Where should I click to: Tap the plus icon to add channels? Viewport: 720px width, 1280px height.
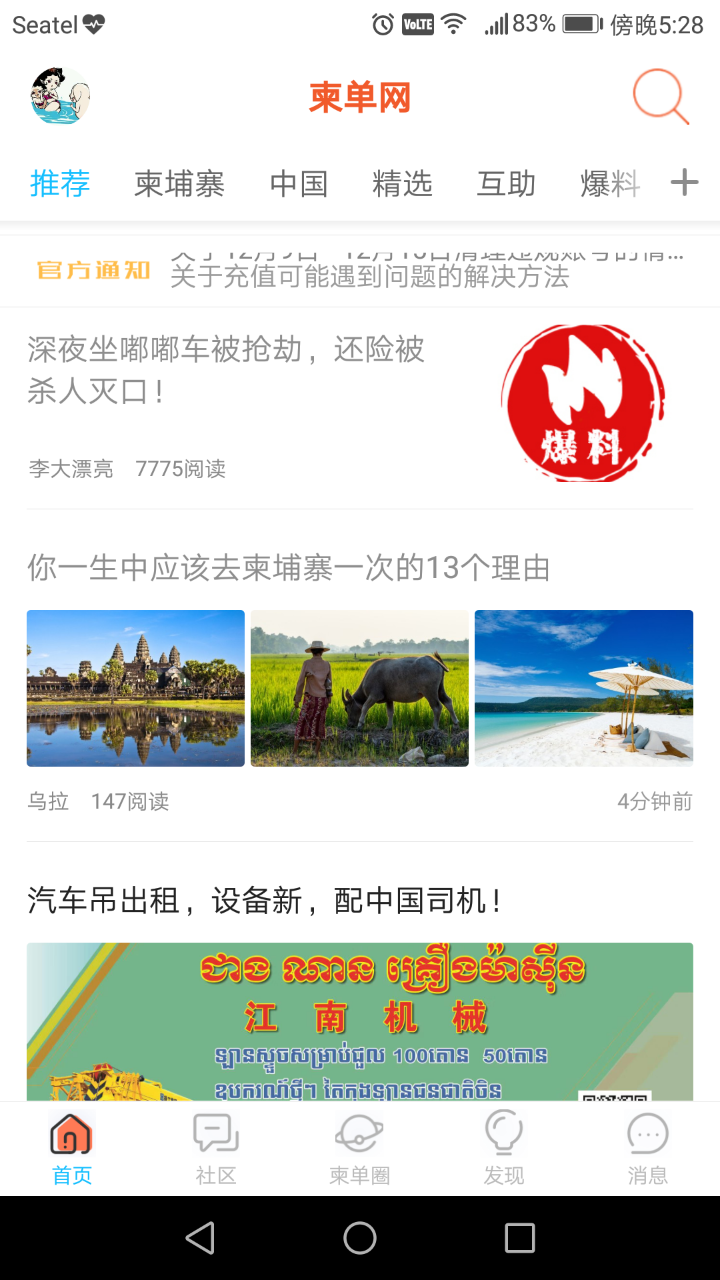pos(684,183)
